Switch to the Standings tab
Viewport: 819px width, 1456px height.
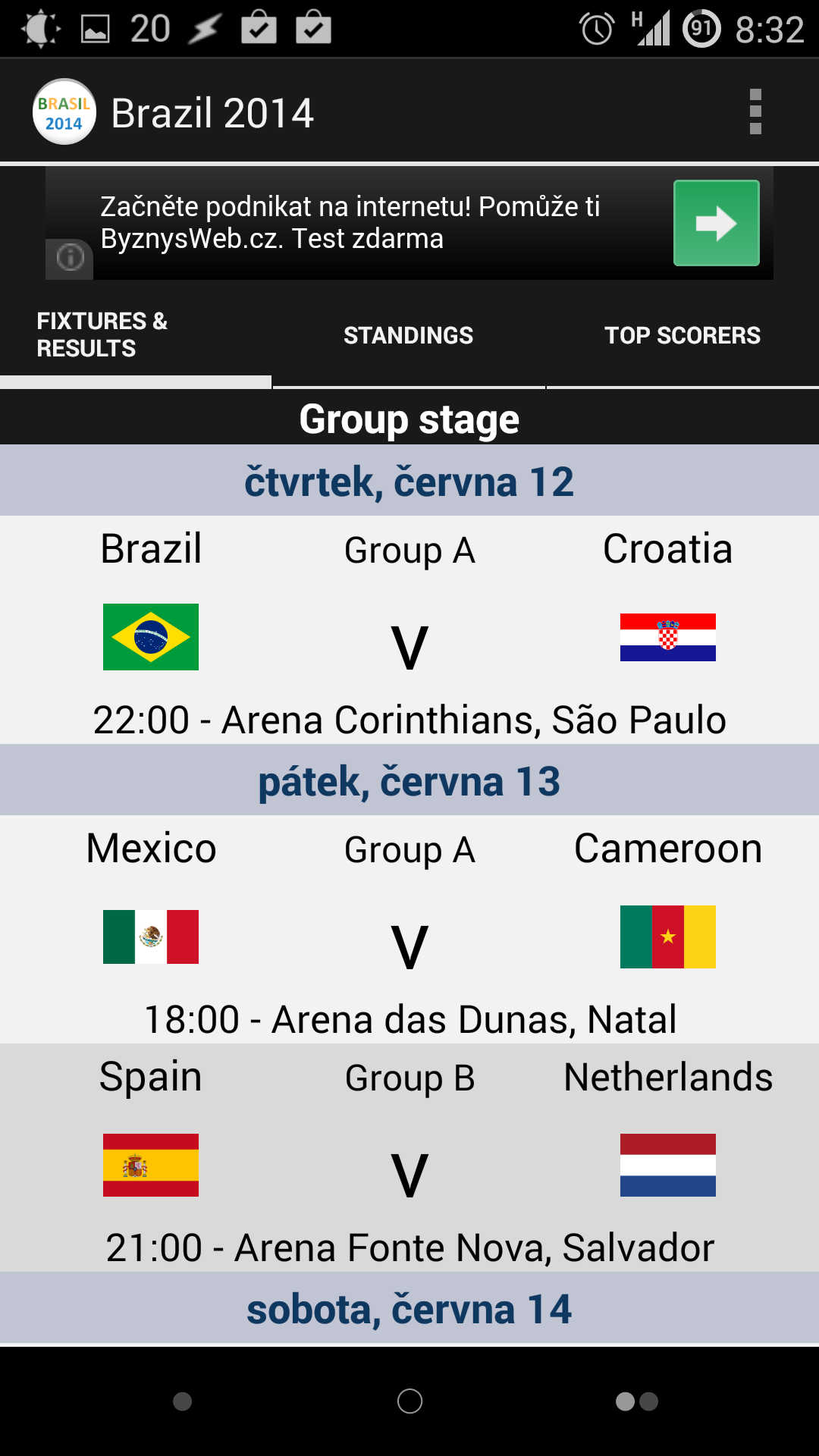tap(409, 335)
